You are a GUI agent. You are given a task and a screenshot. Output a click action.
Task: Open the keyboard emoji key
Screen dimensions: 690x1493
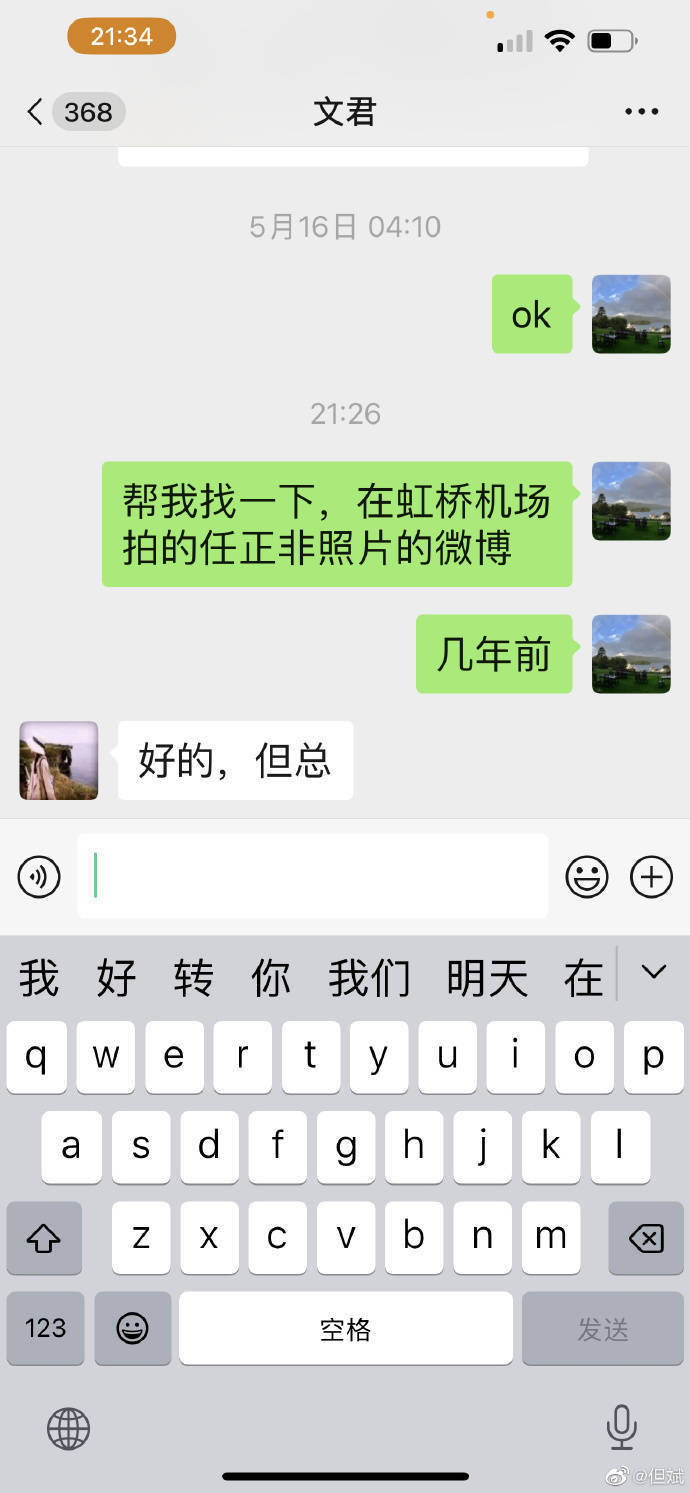tap(132, 1328)
